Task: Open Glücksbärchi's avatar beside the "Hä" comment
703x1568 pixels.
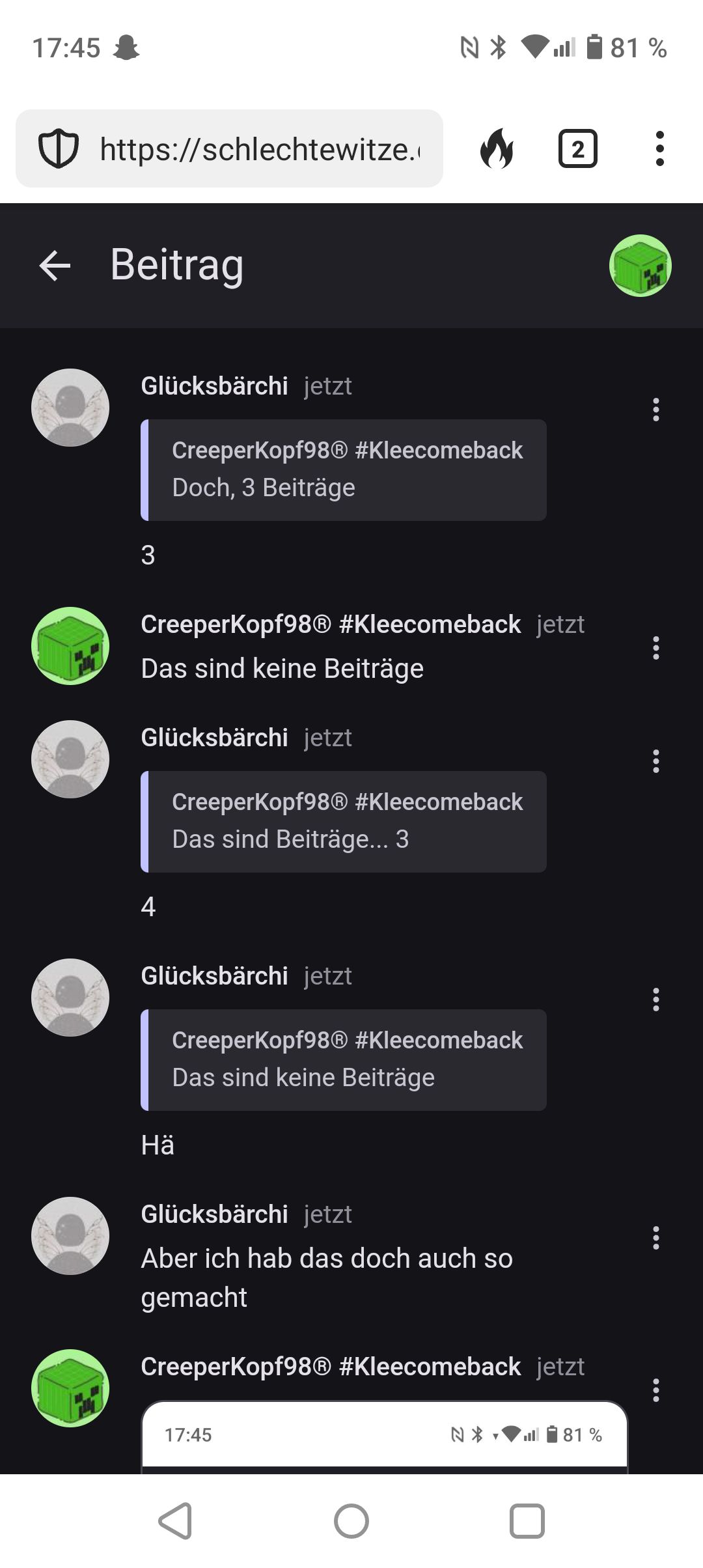Action: 70,998
